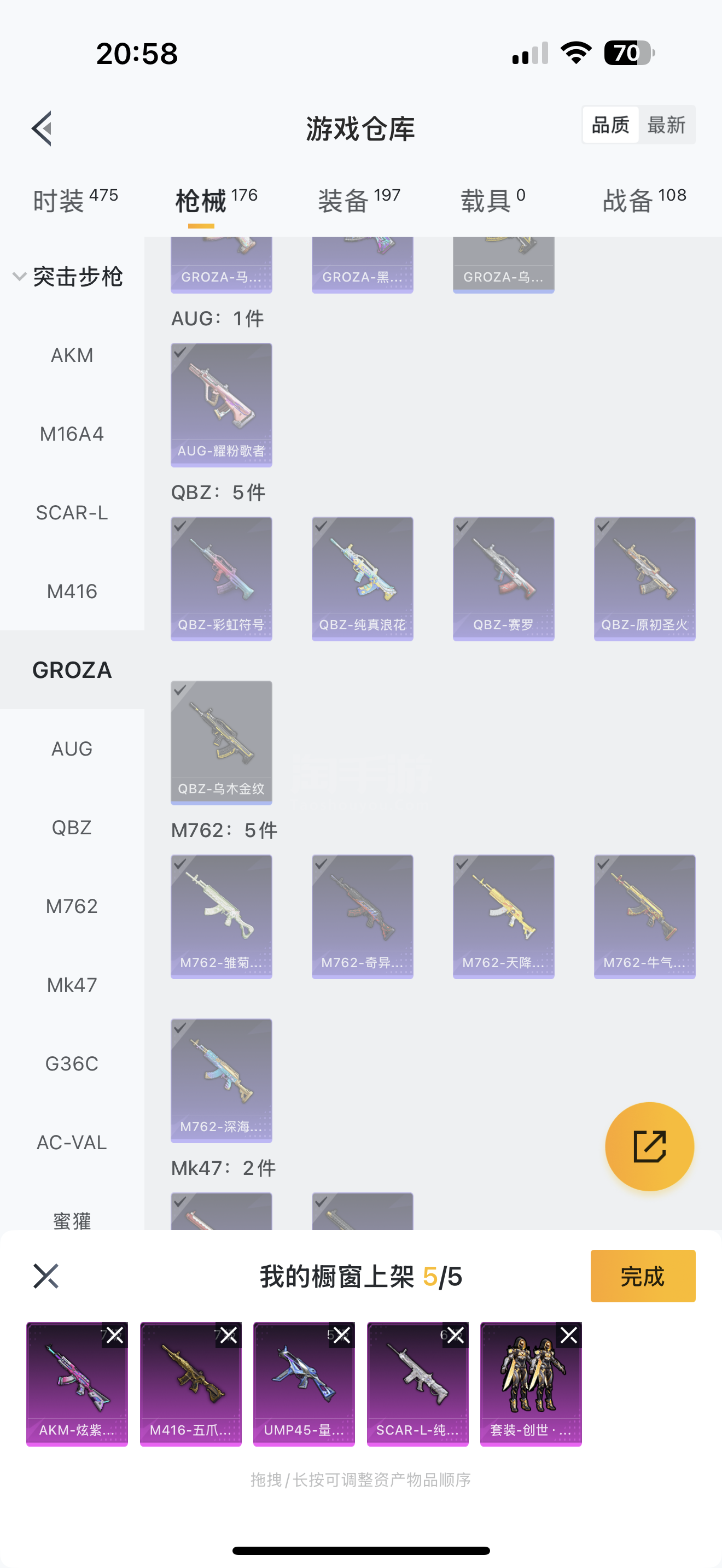722x1568 pixels.
Task: Close the 我的橱窗上架 panel
Action: (x=45, y=1277)
